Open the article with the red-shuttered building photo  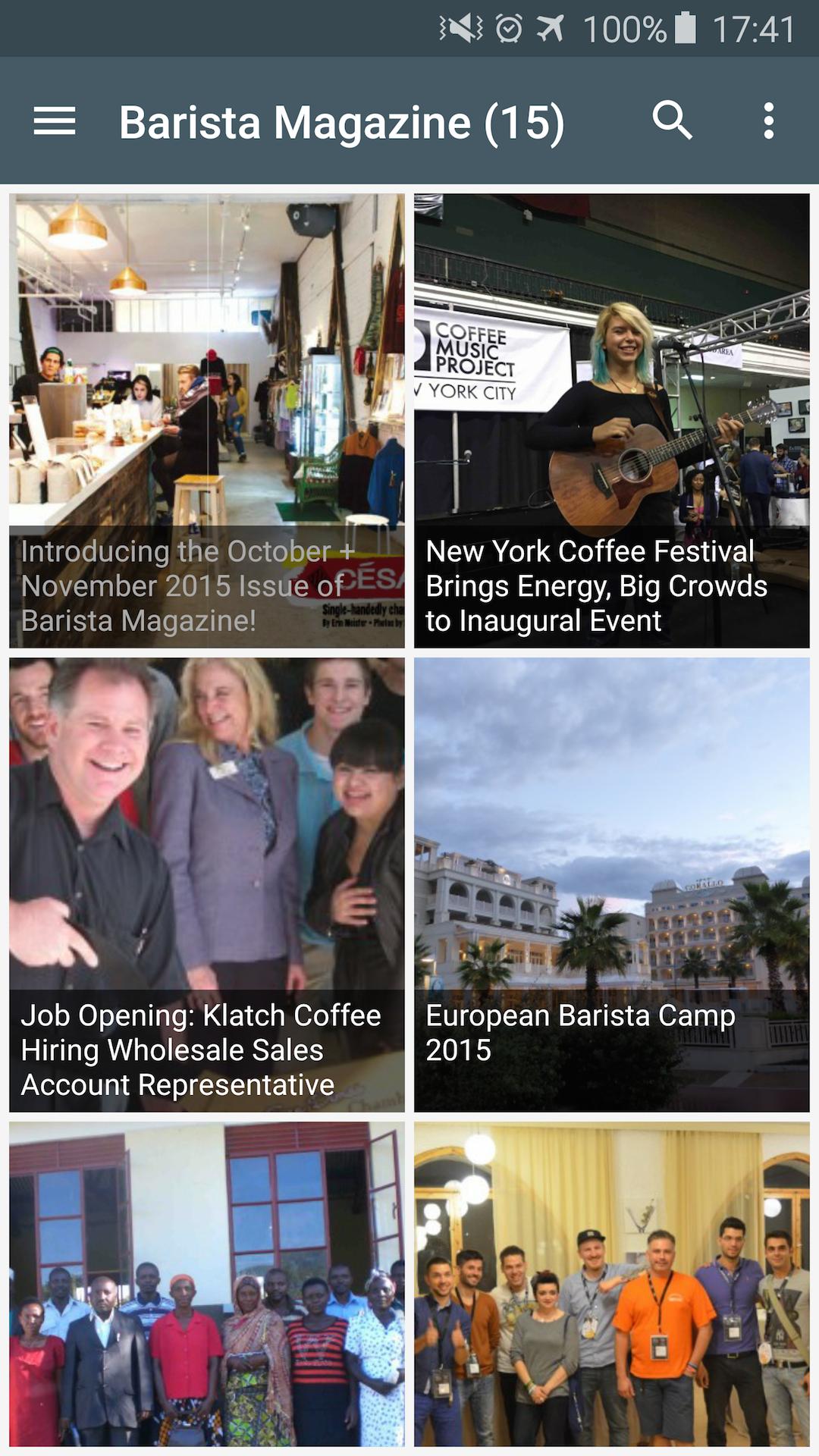point(207,1283)
